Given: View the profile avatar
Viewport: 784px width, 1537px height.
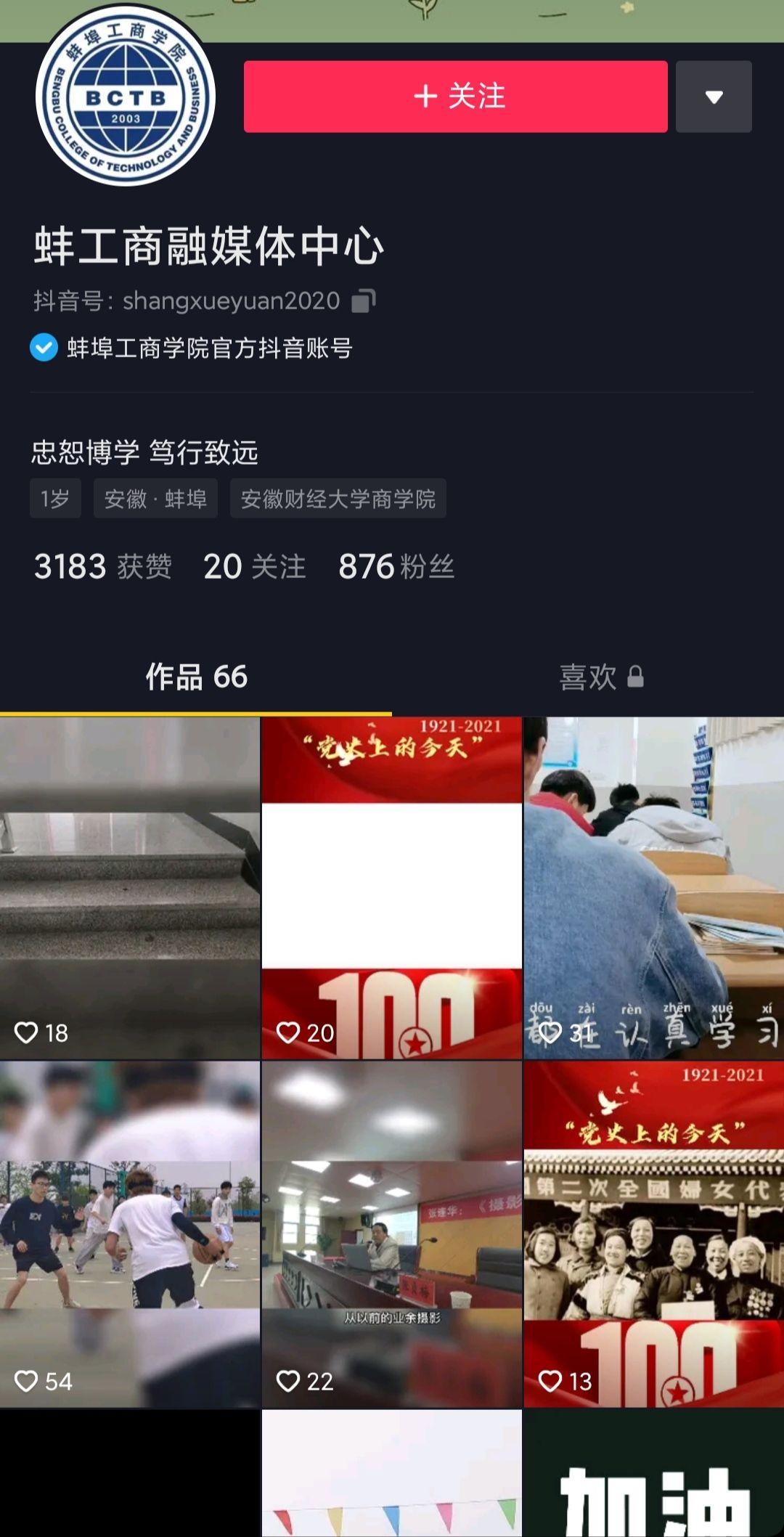Looking at the screenshot, I should pos(126,97).
